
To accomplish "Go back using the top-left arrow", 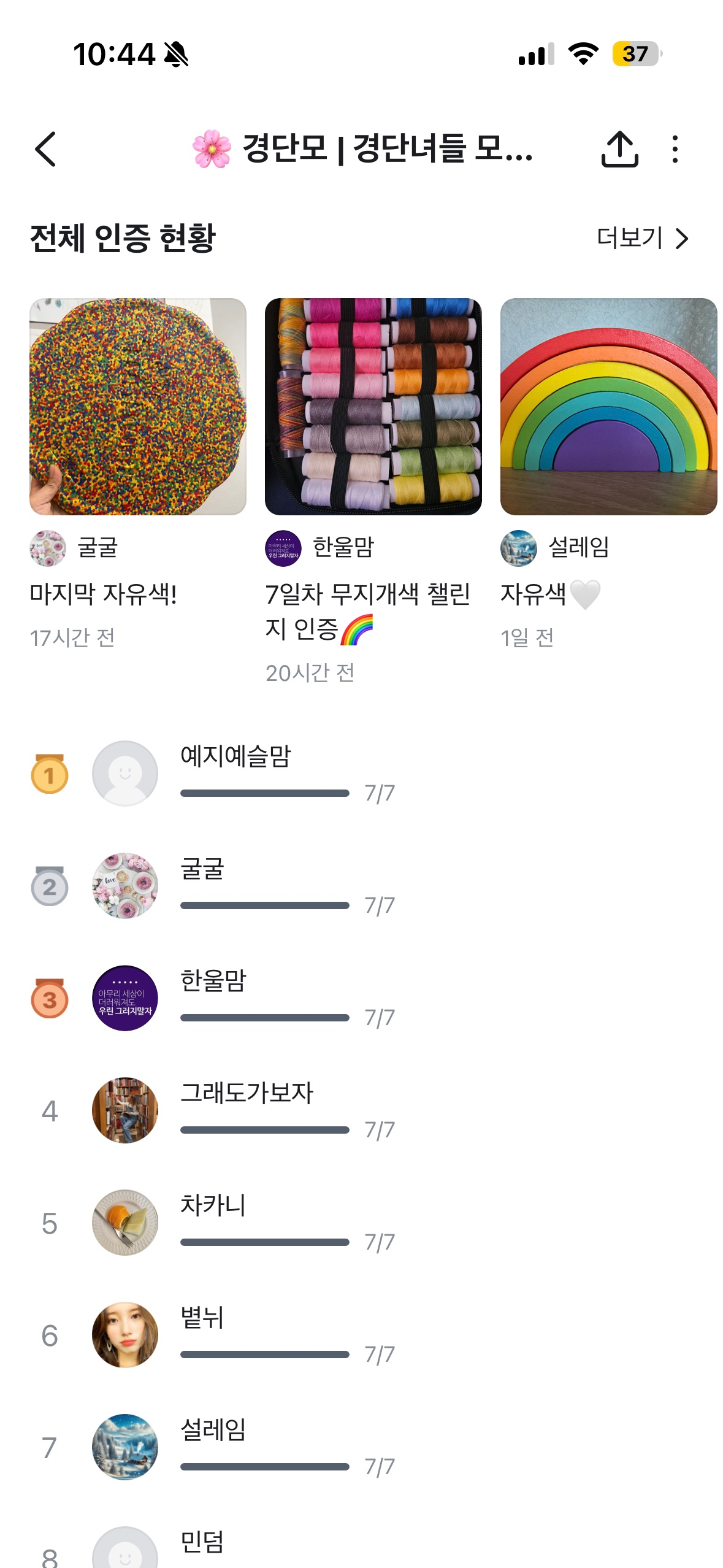I will coord(46,149).
